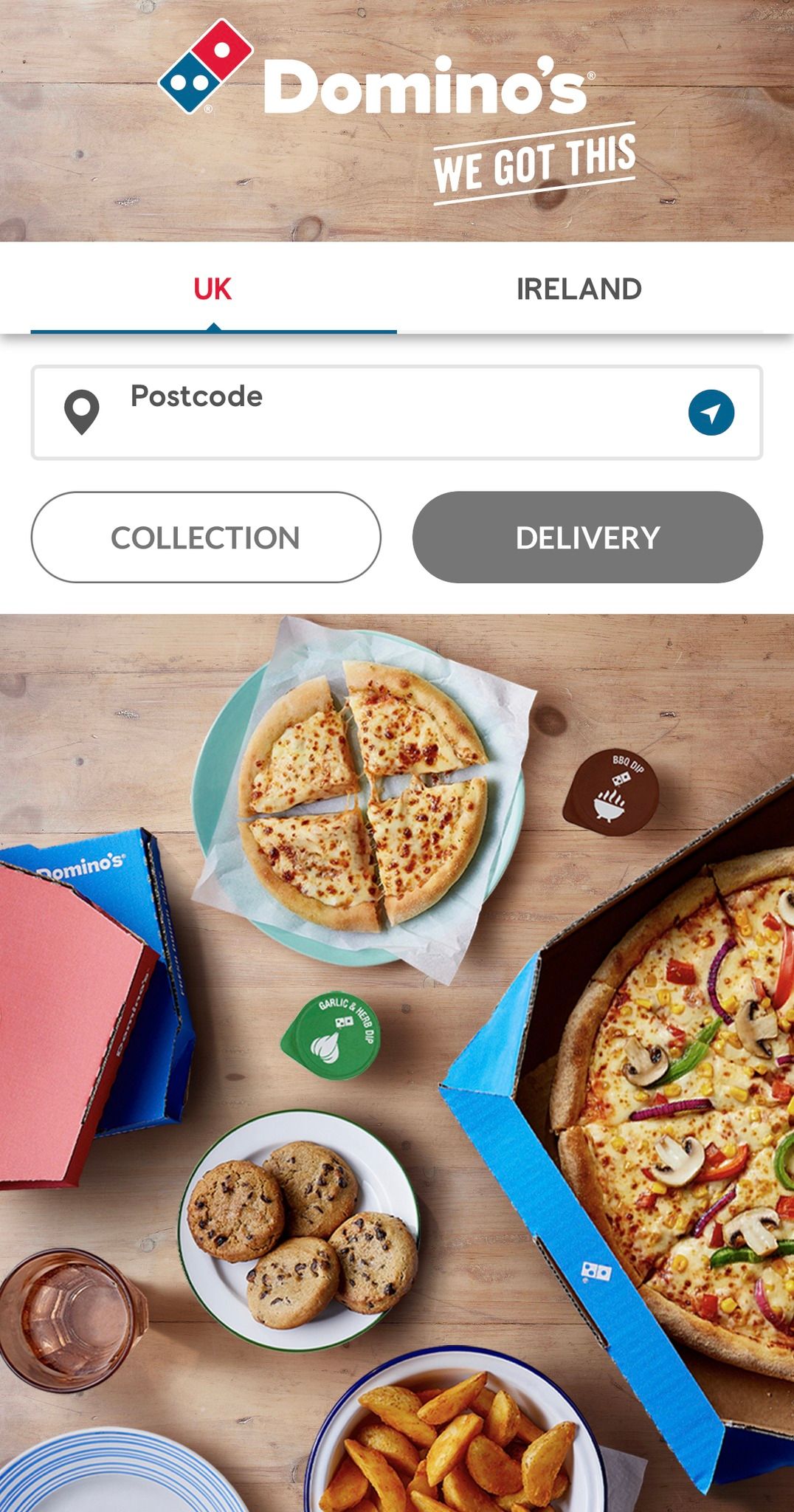Image resolution: width=794 pixels, height=1512 pixels.
Task: Choose the Collection option
Action: [206, 537]
